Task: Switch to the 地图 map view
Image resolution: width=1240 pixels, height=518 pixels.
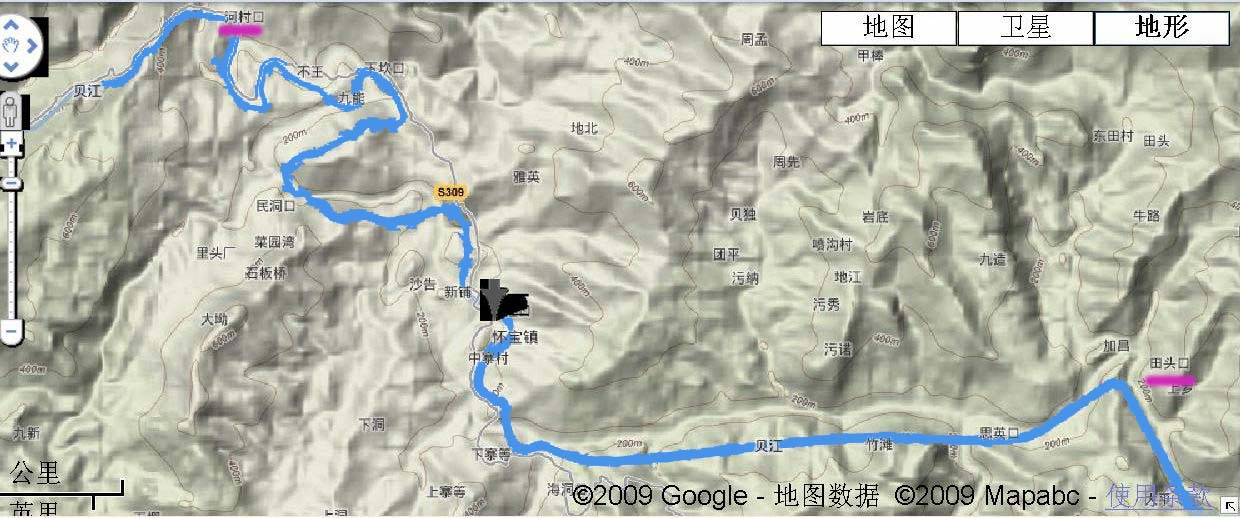Action: (888, 28)
